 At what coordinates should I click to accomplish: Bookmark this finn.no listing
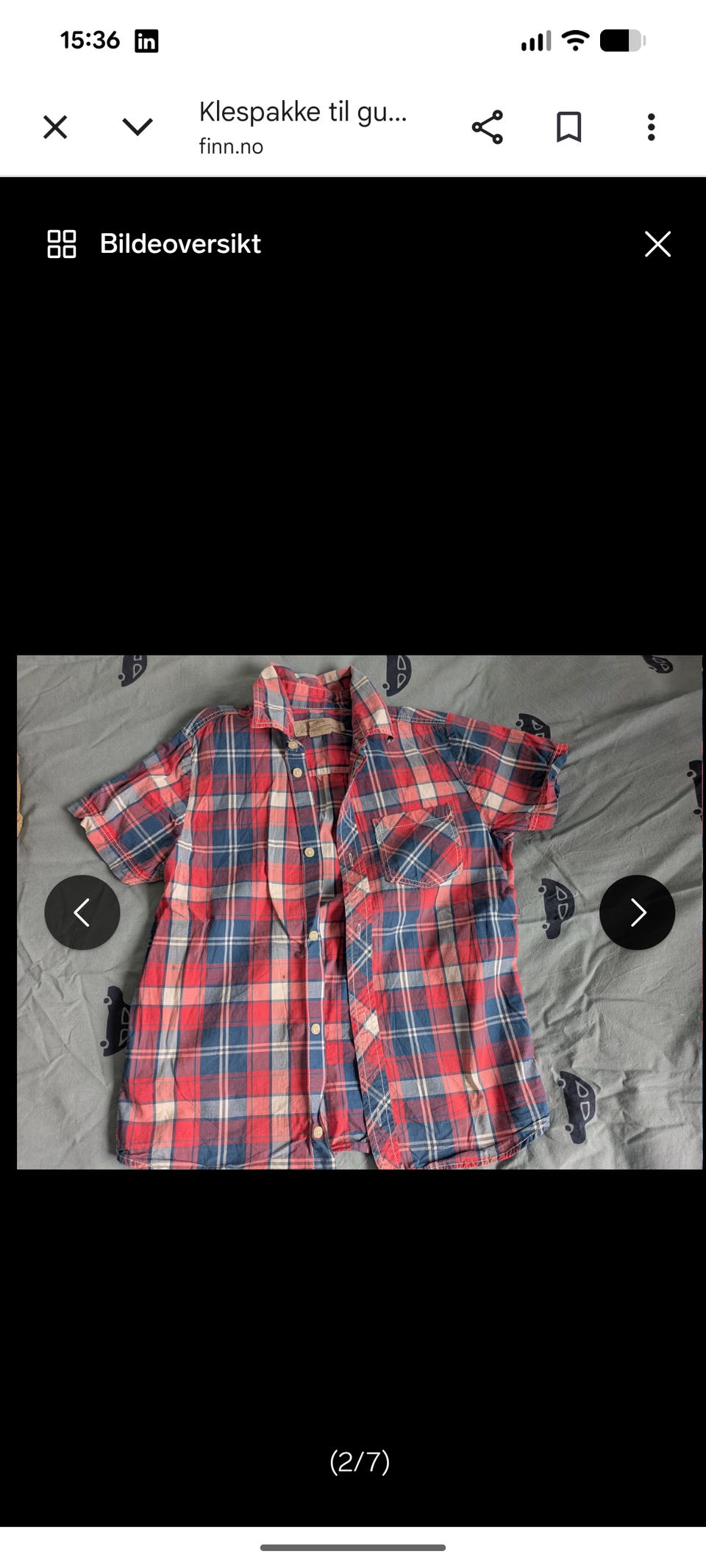[x=569, y=127]
